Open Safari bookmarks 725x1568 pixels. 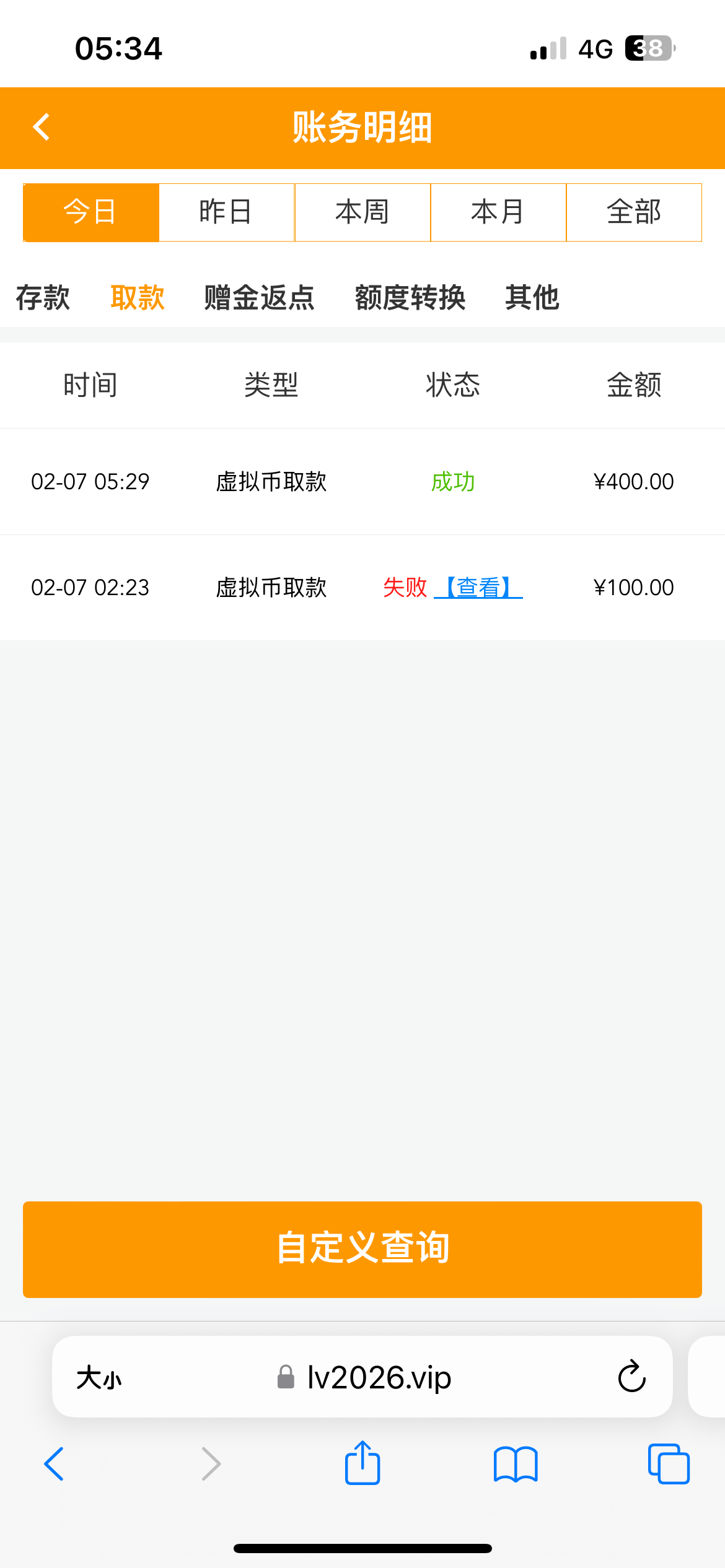[x=516, y=1463]
